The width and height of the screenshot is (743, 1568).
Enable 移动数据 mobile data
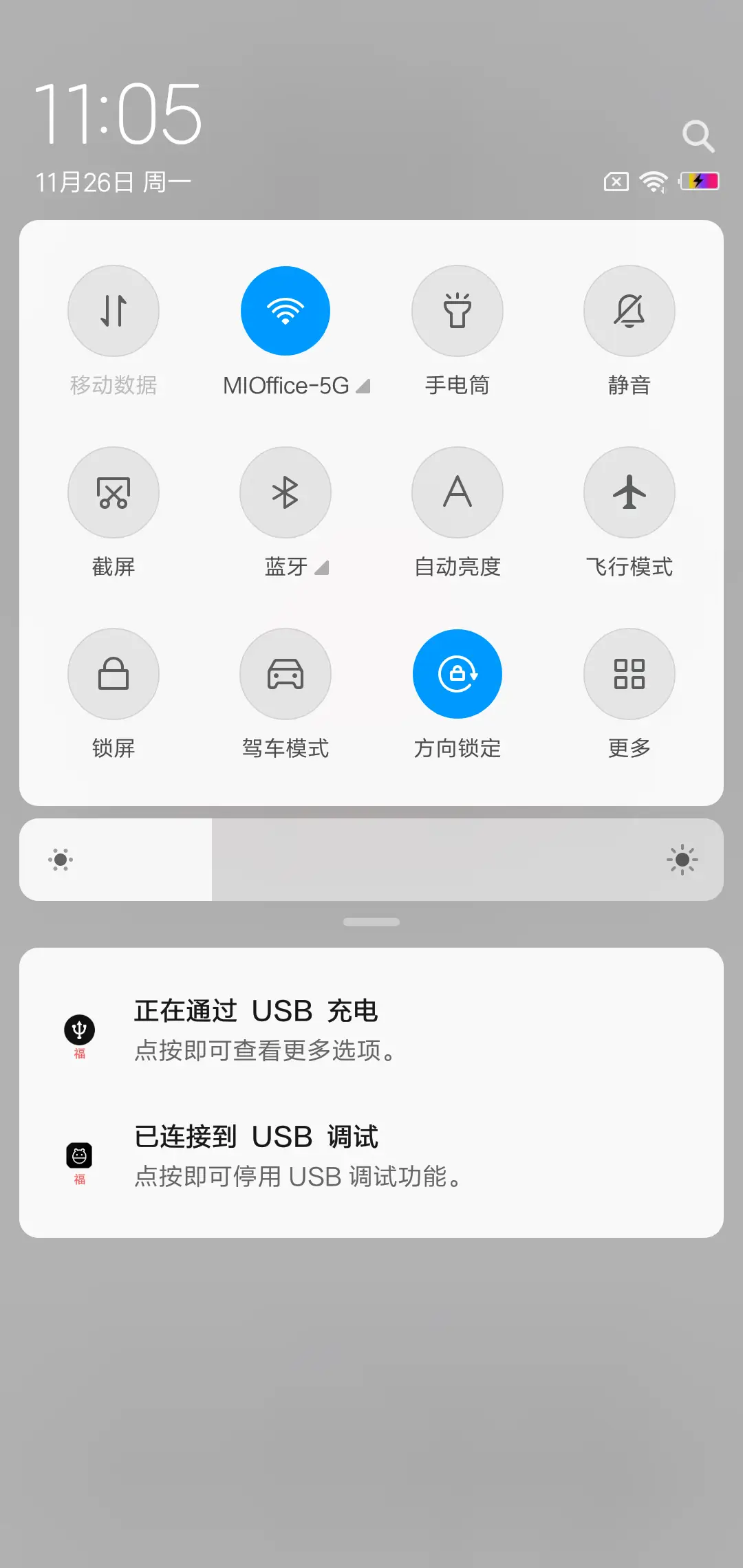(x=114, y=311)
